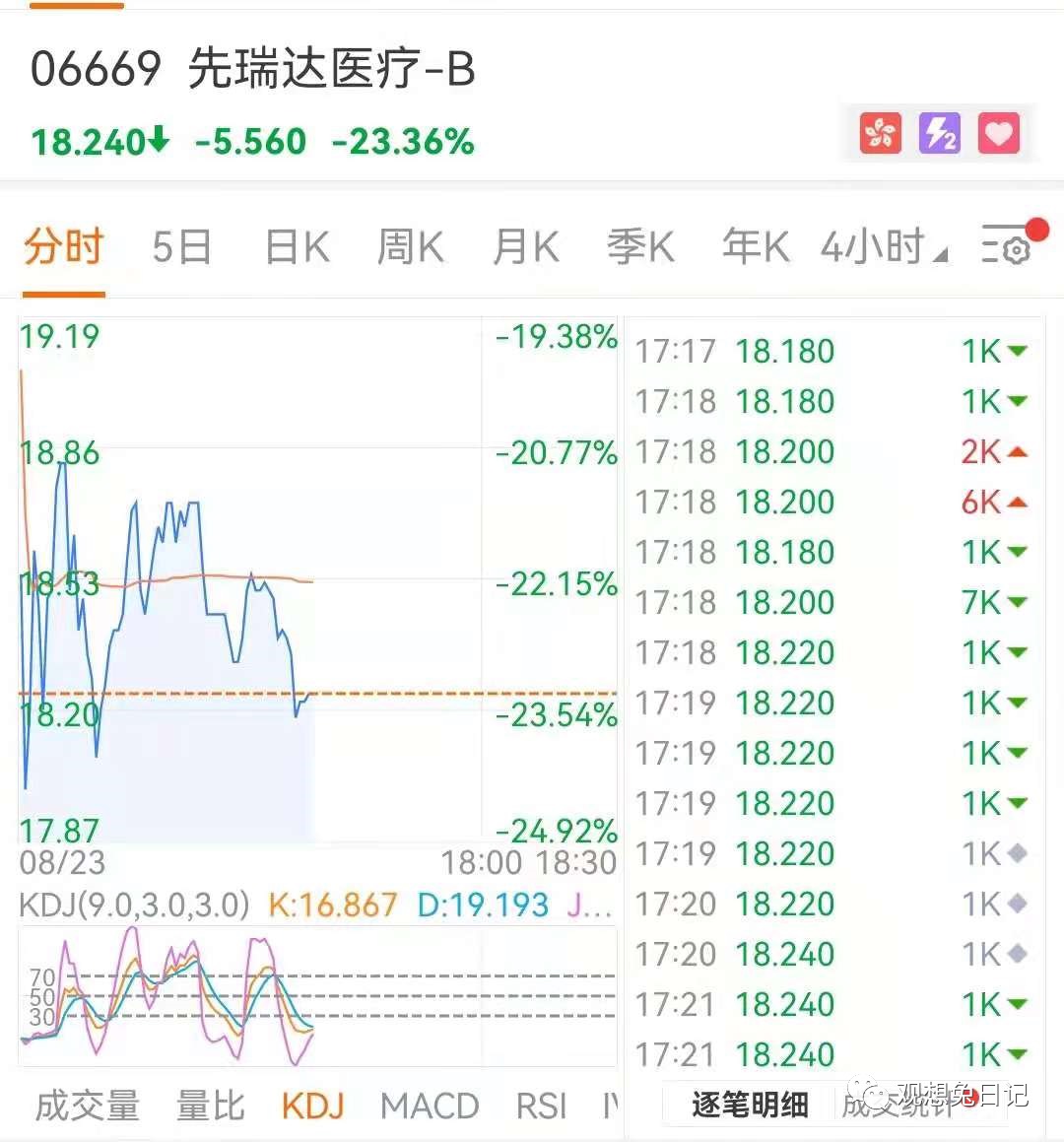Open the 周K weekly chart
The width and height of the screenshot is (1064, 1142).
tap(411, 246)
